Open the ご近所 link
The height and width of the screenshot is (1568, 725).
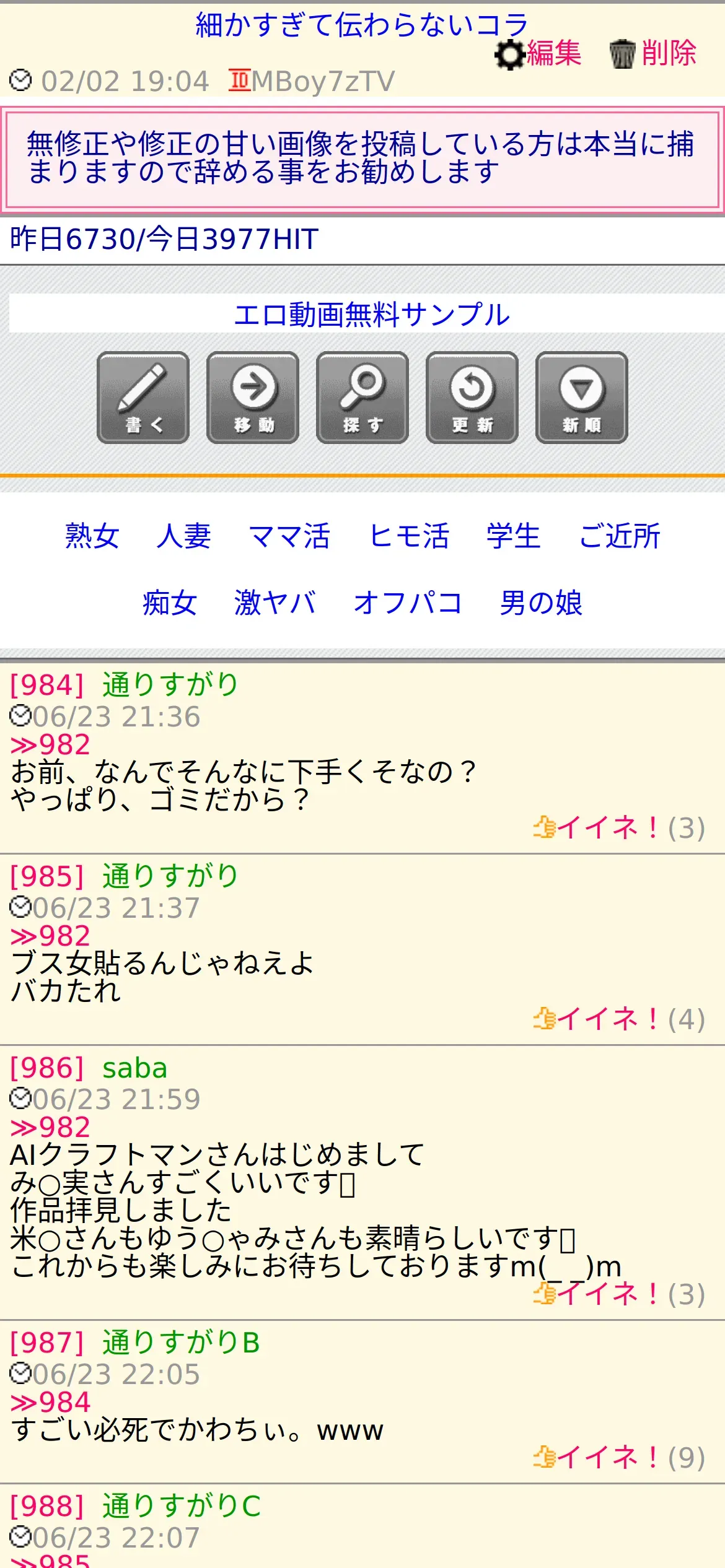point(620,536)
